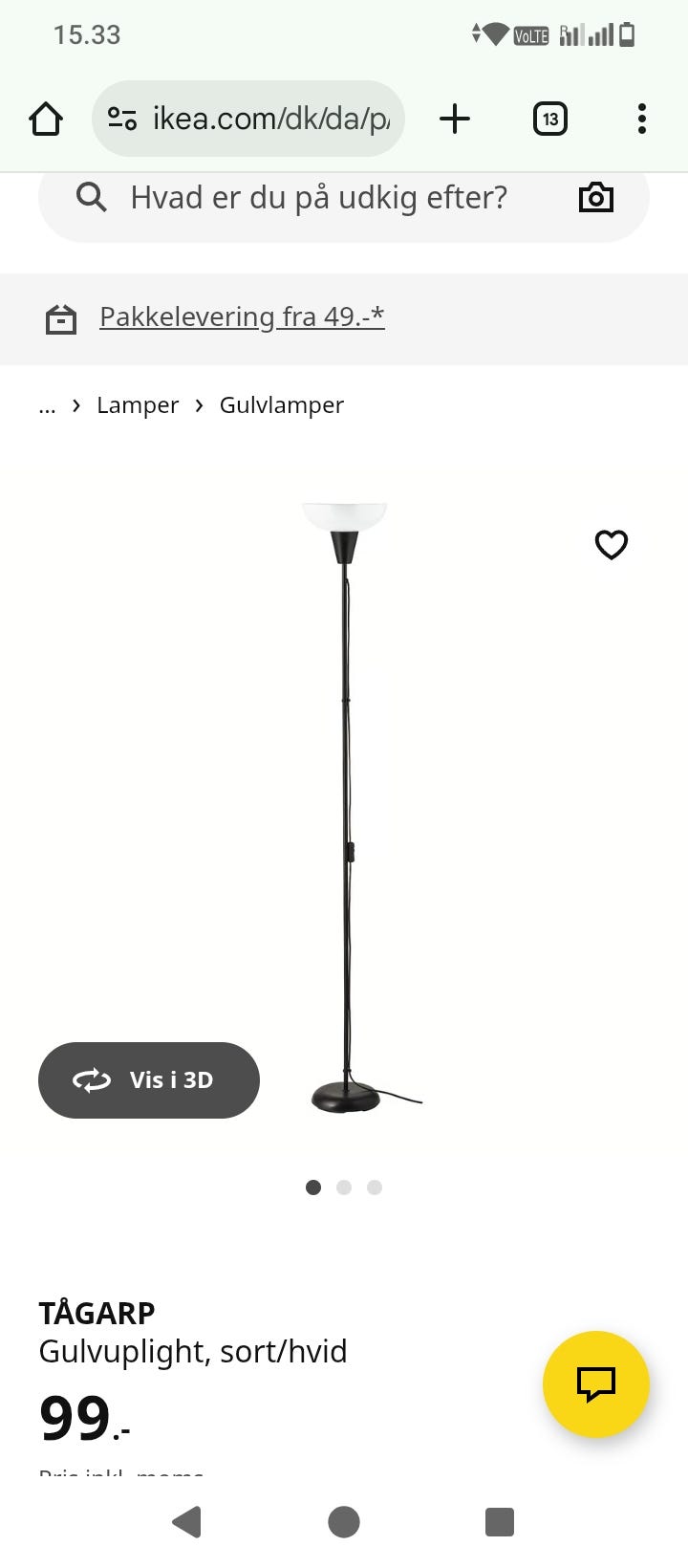Image resolution: width=688 pixels, height=1568 pixels.
Task: Show the 13 open tabs
Action: coord(549,120)
